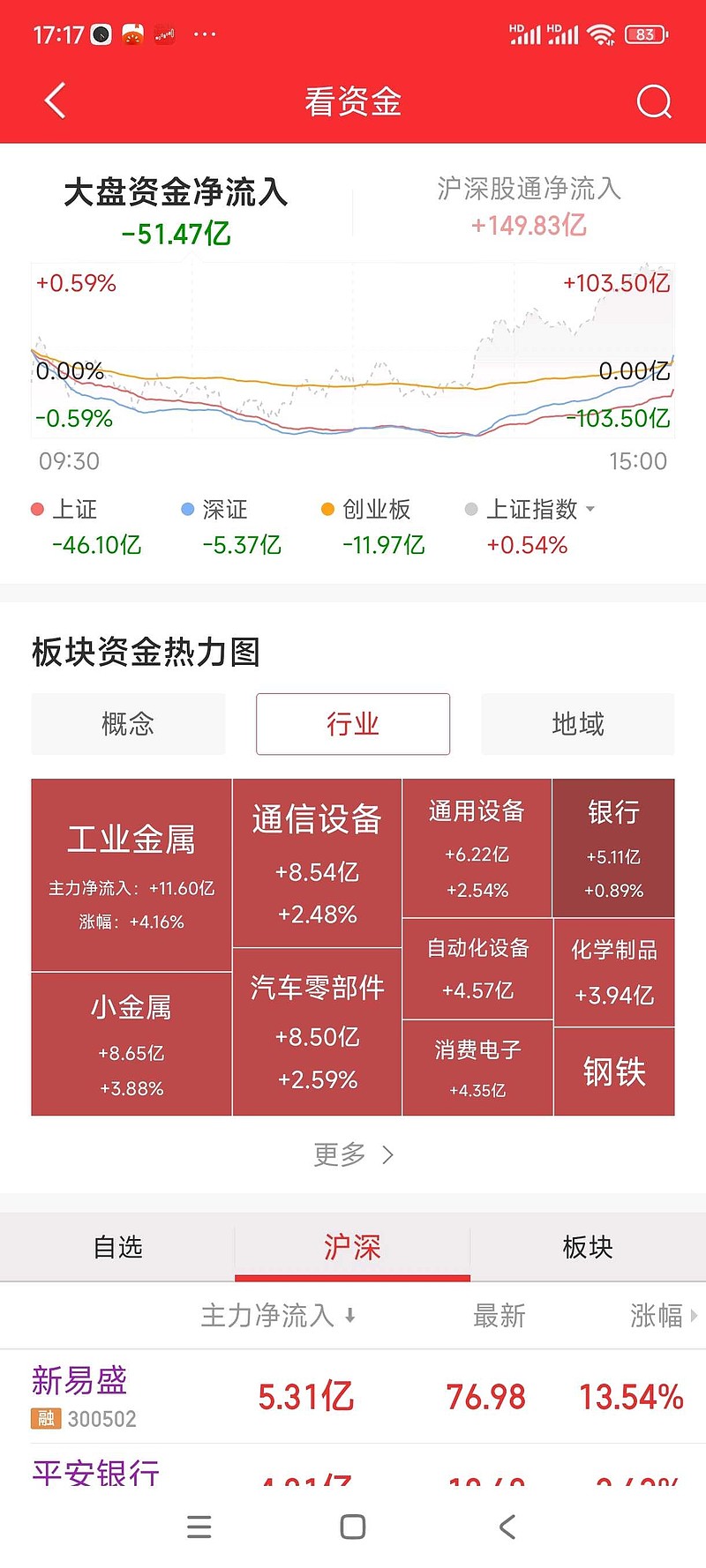This screenshot has height=1568, width=706.
Task: Tap the back arrow to exit 看资金
Action: 54,101
